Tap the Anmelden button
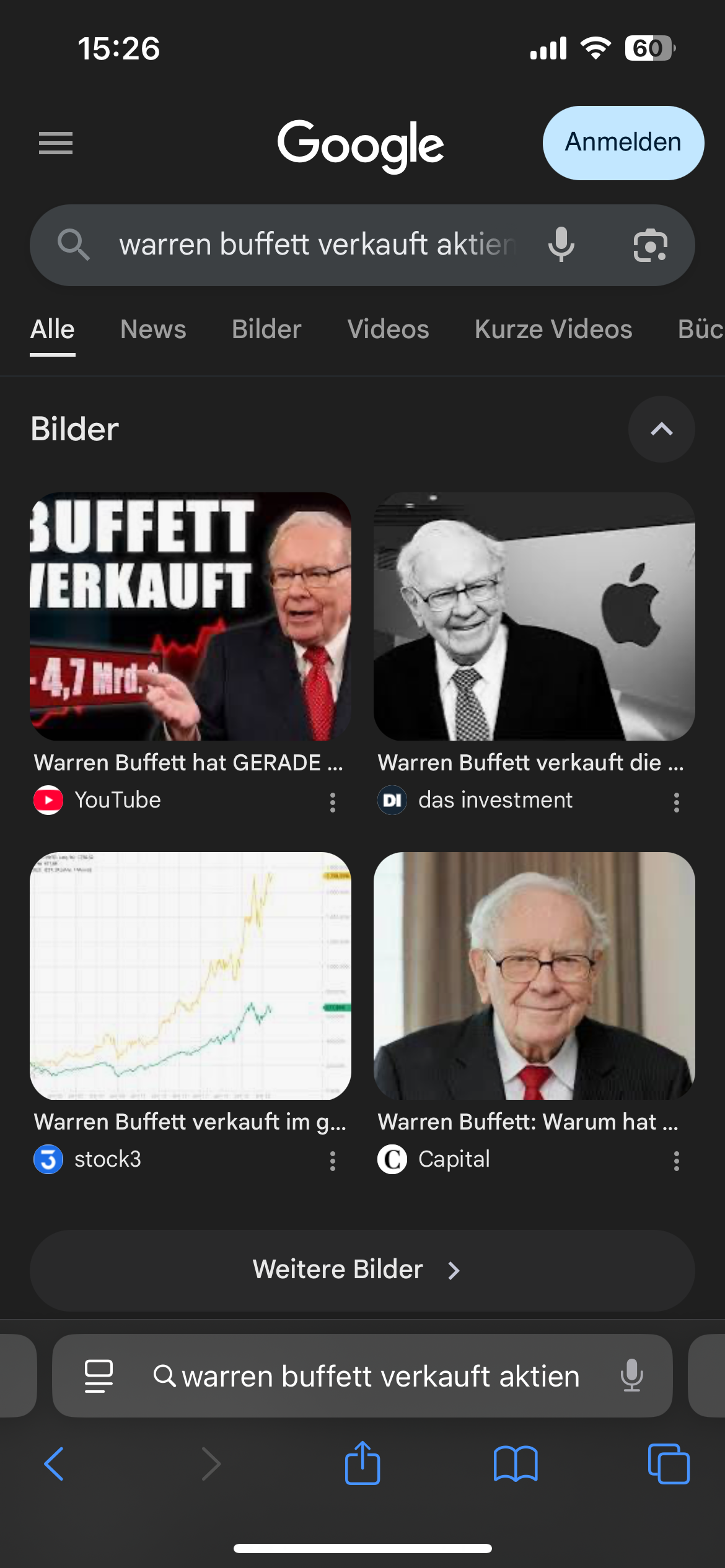Image resolution: width=725 pixels, height=1568 pixels. (x=623, y=143)
